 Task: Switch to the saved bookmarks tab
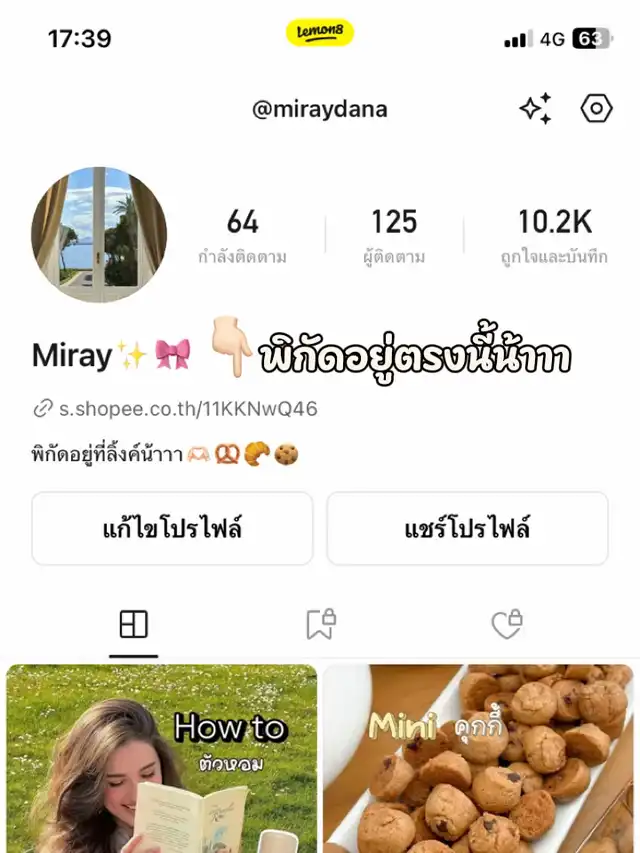click(x=320, y=625)
